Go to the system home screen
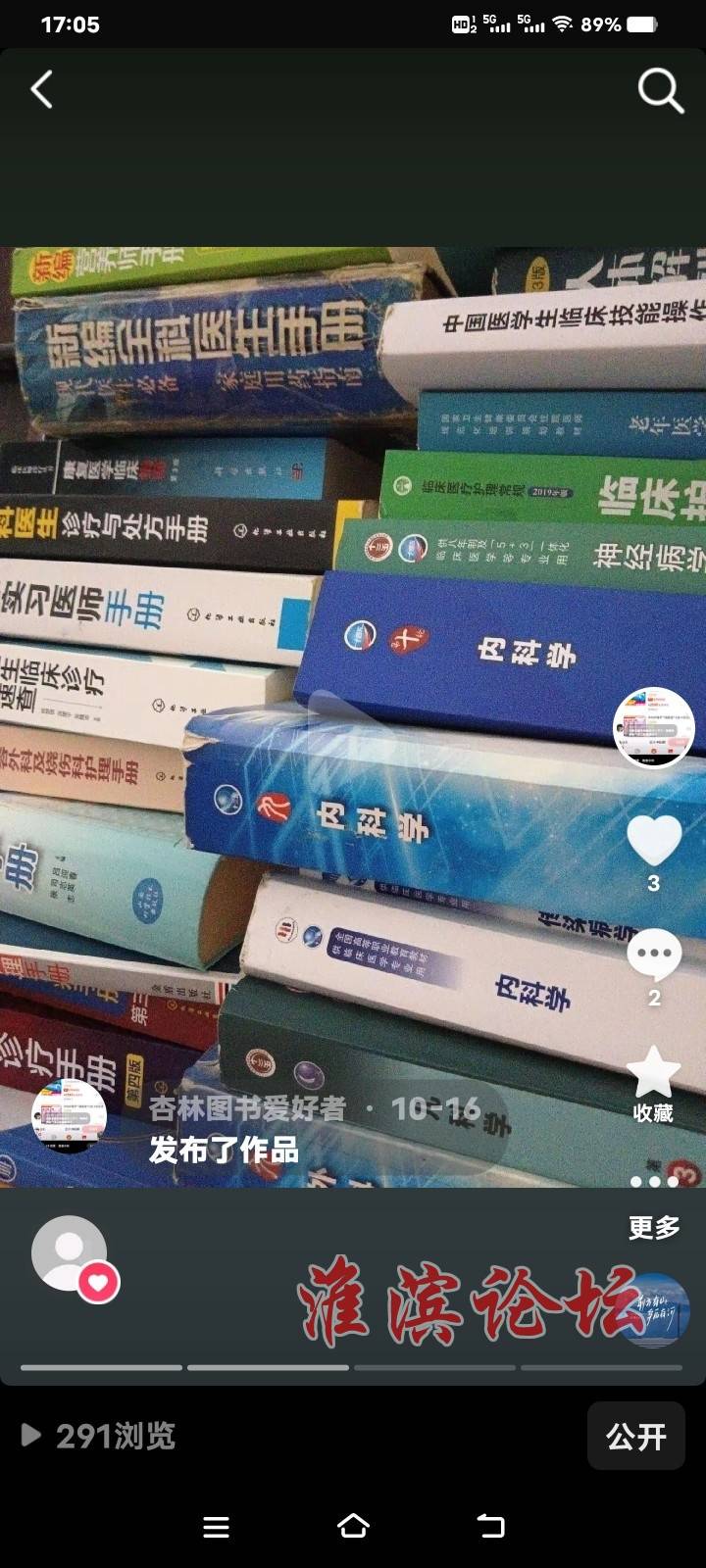The image size is (706, 1568). (353, 1526)
